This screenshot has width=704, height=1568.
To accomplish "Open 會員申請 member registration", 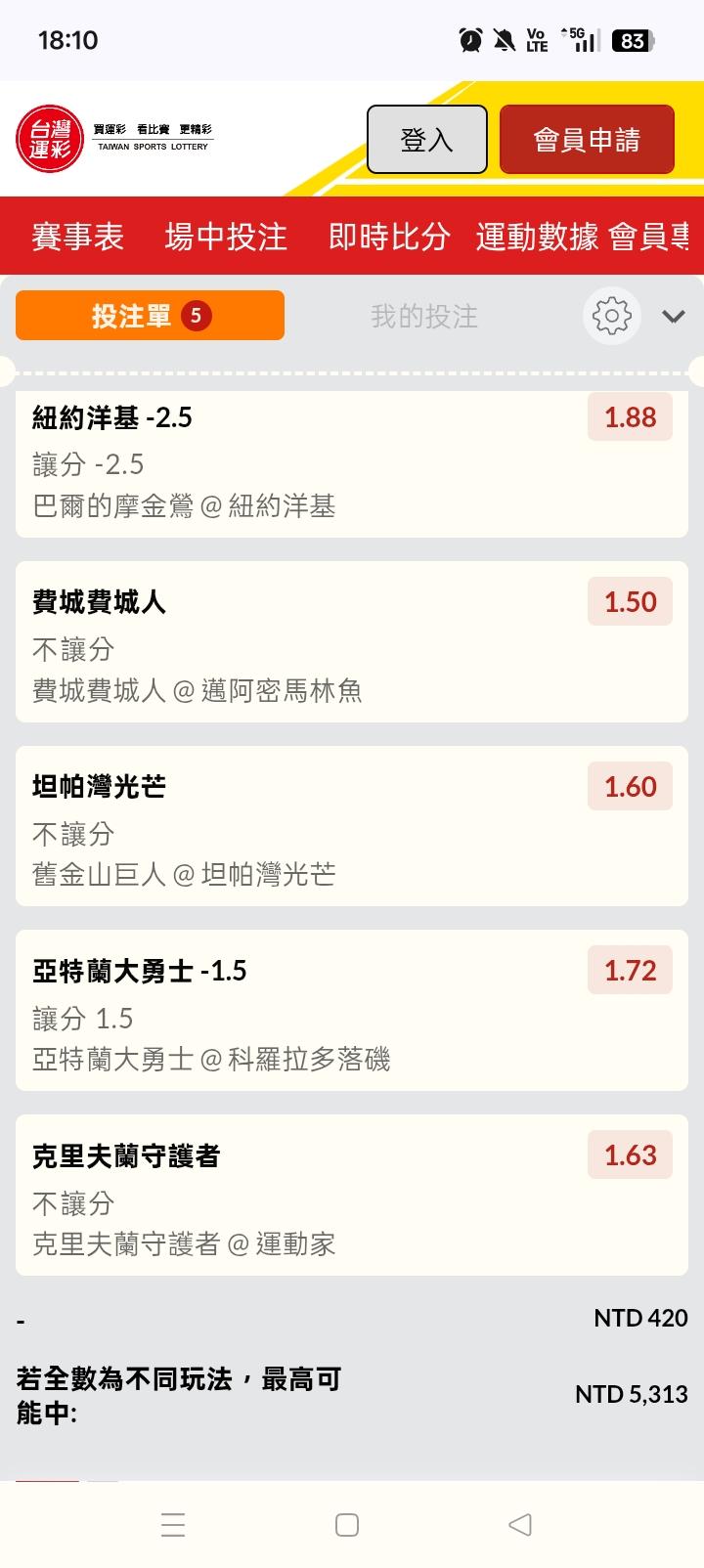I will 587,140.
